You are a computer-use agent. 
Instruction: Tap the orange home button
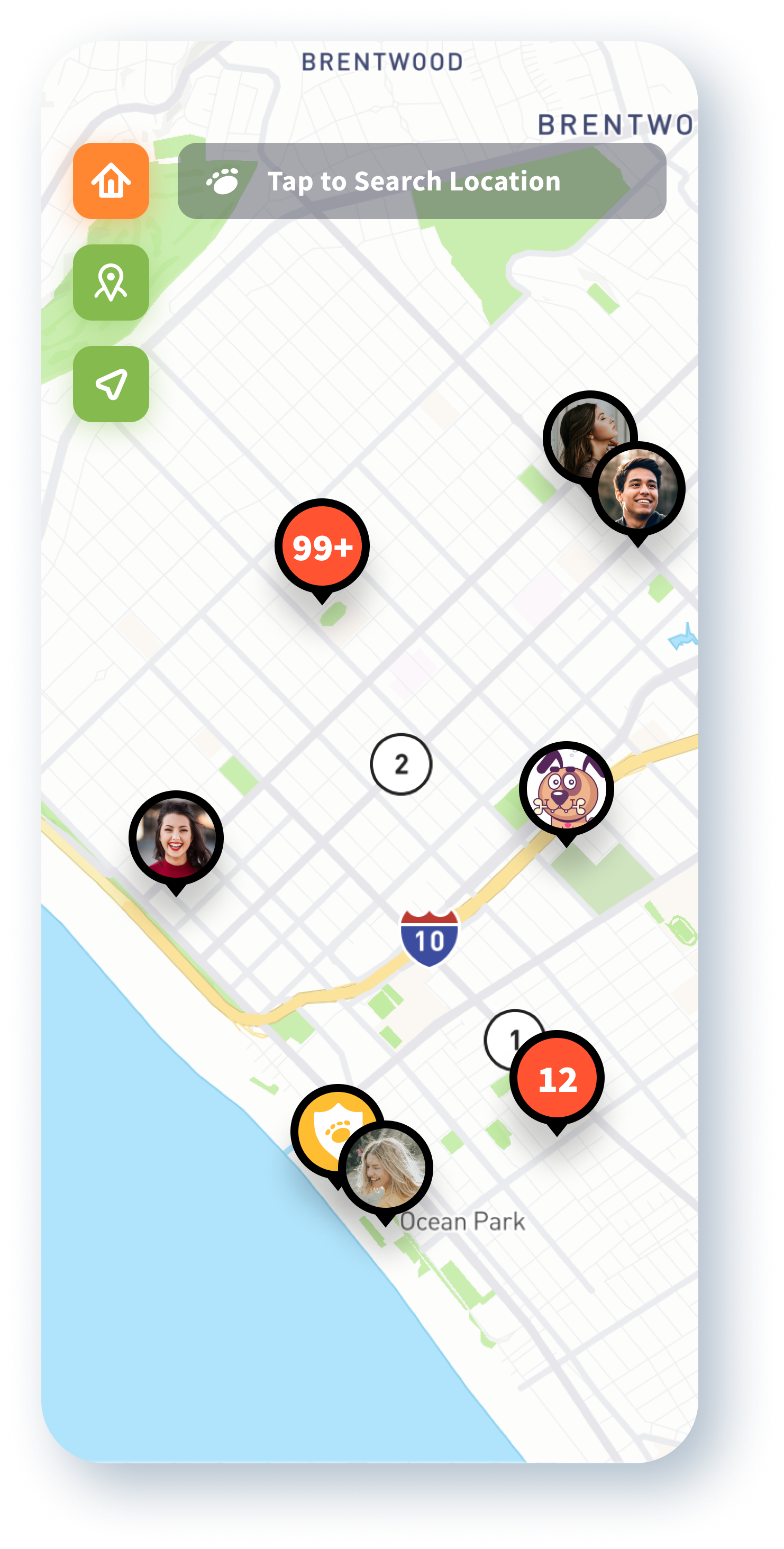(x=111, y=180)
